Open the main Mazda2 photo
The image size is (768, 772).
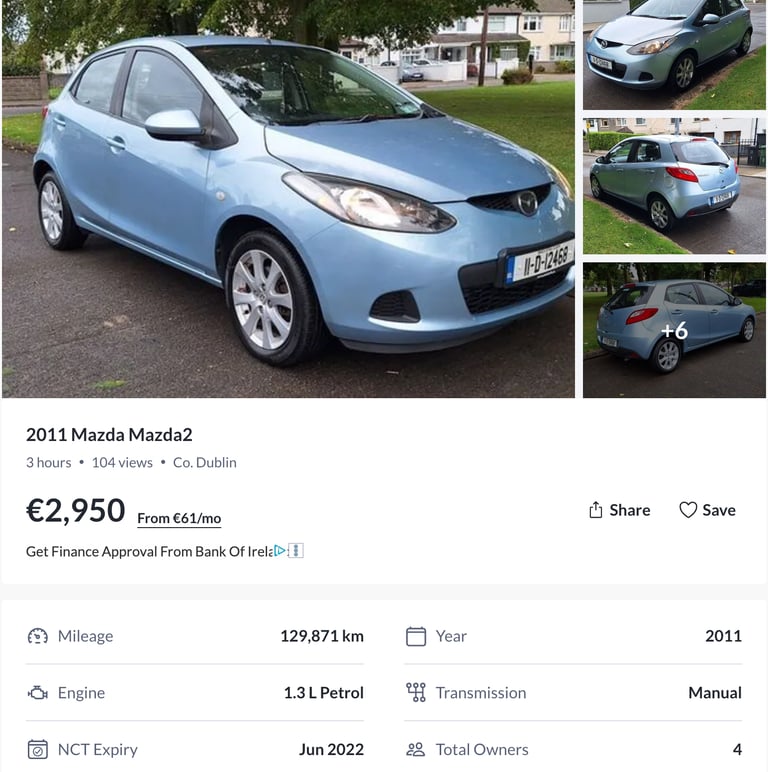[x=288, y=198]
